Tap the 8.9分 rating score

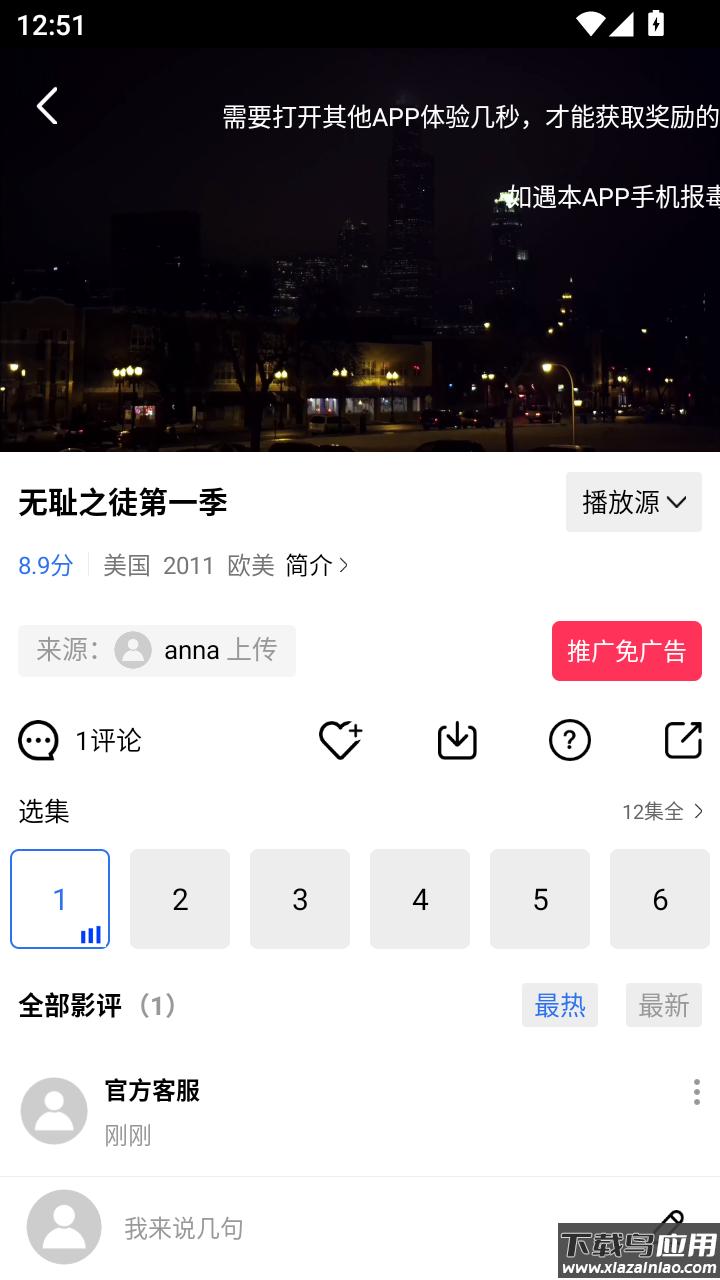45,565
